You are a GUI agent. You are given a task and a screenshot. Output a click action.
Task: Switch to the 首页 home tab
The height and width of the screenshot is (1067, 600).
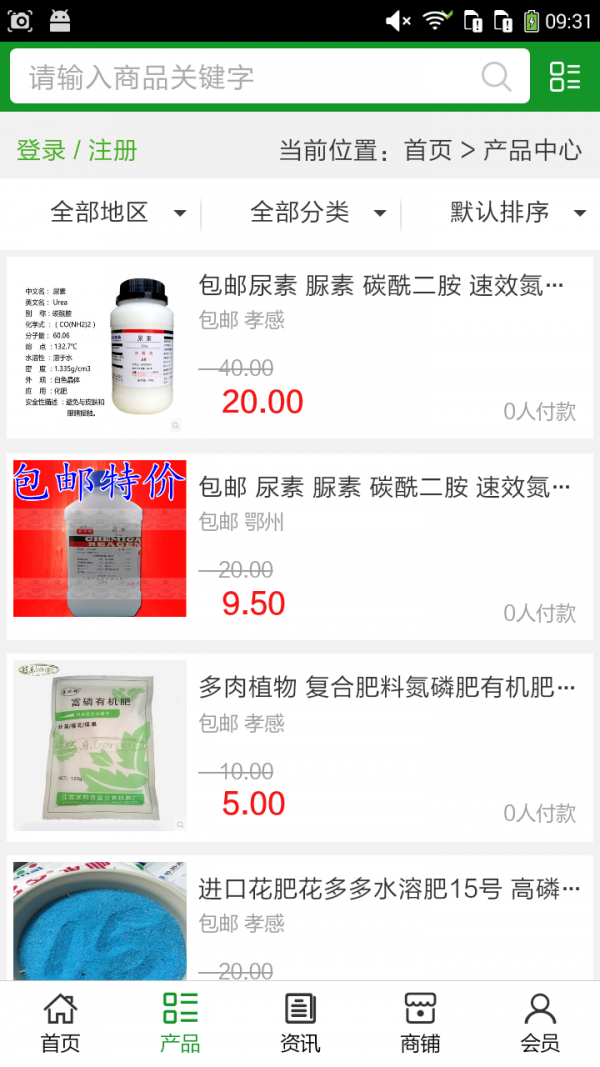(x=60, y=1024)
